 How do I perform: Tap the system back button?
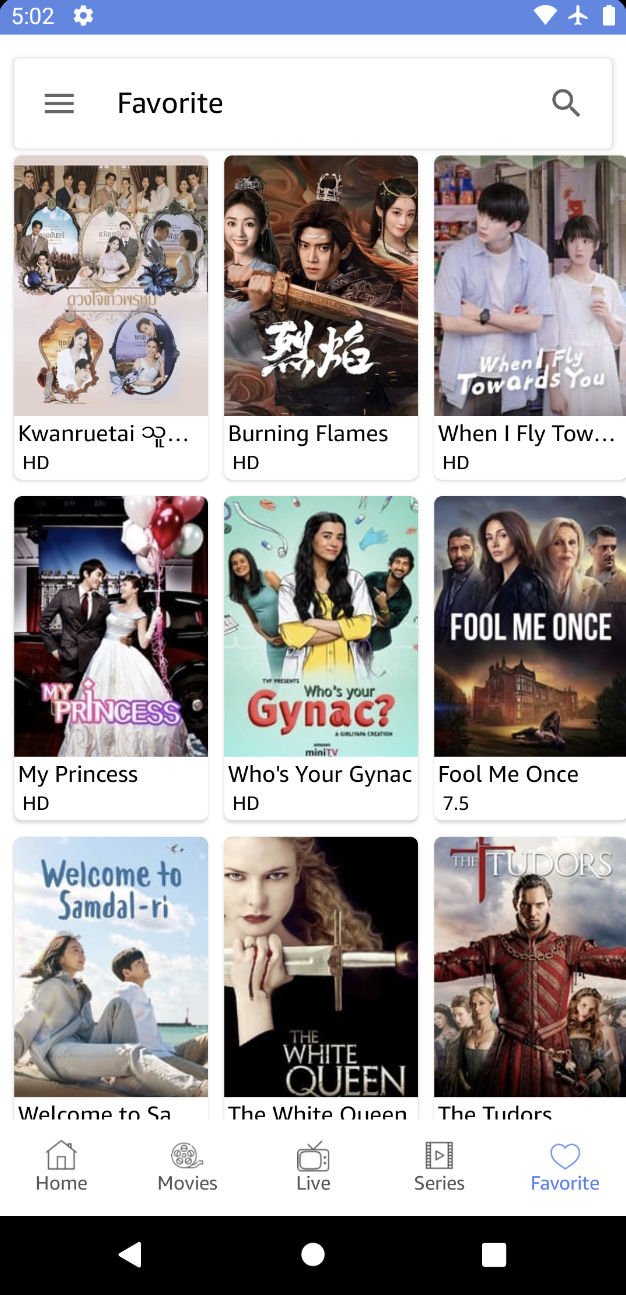130,1255
